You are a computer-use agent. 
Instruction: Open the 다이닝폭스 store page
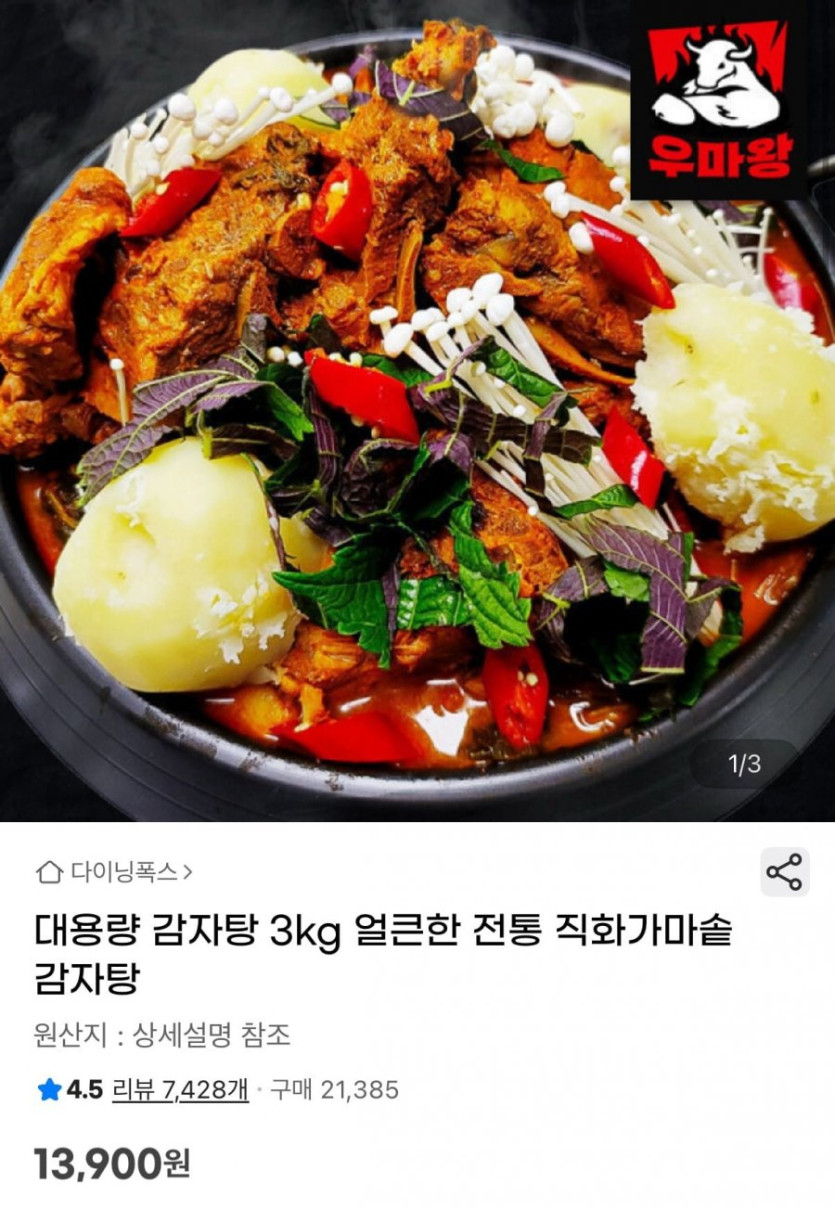[116, 872]
